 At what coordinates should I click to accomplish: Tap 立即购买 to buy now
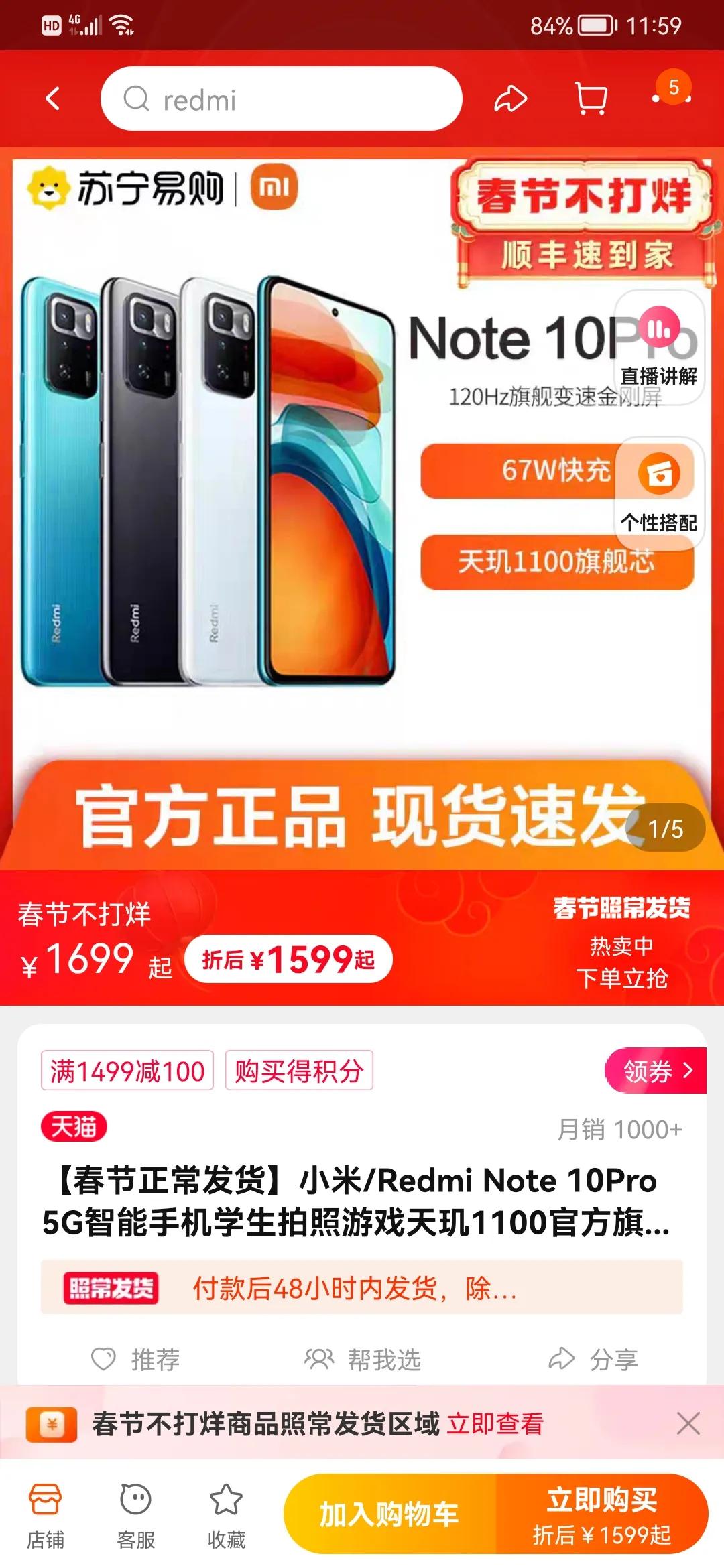point(602,1514)
